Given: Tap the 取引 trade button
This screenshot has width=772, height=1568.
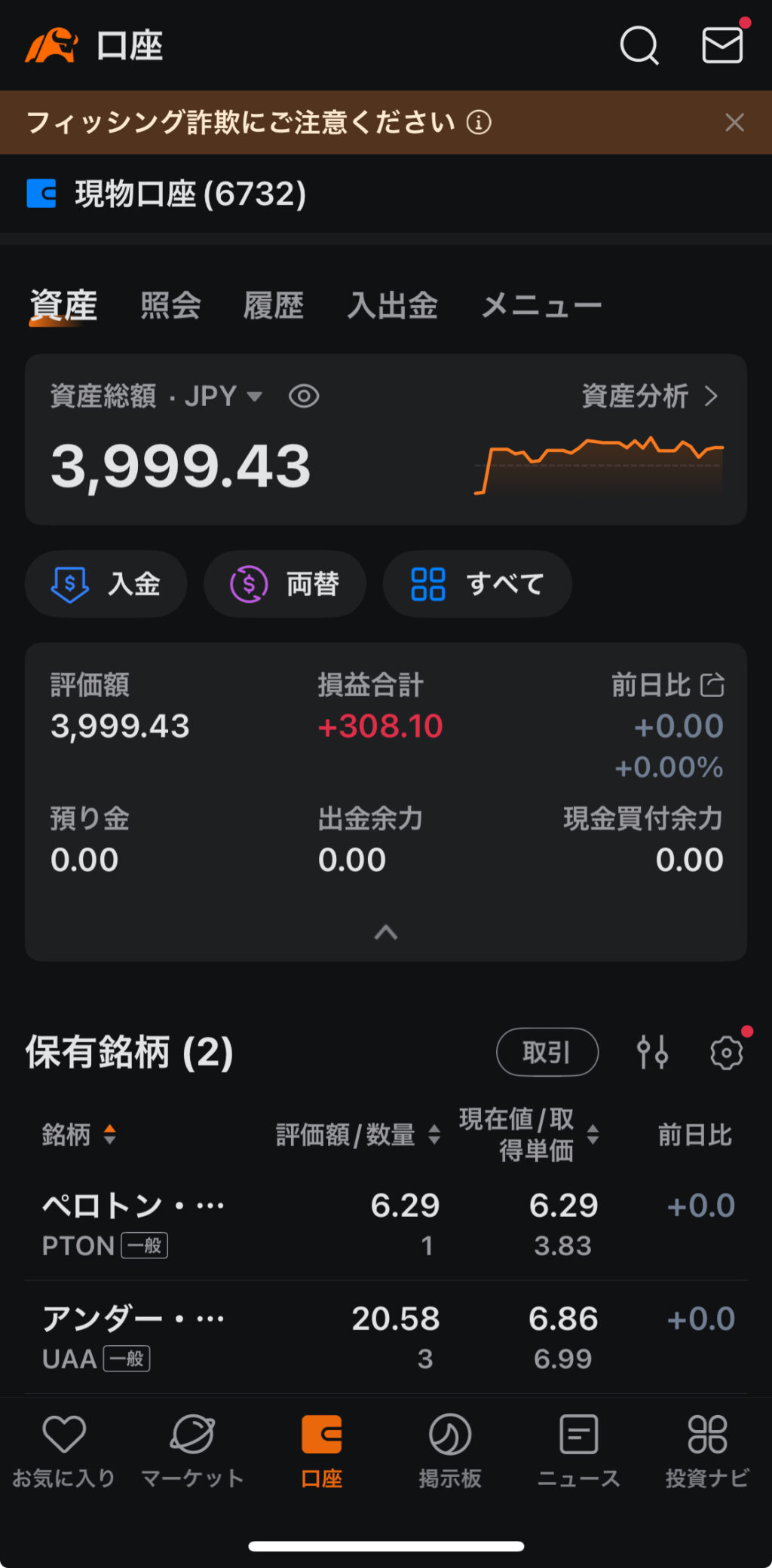Looking at the screenshot, I should (547, 1052).
